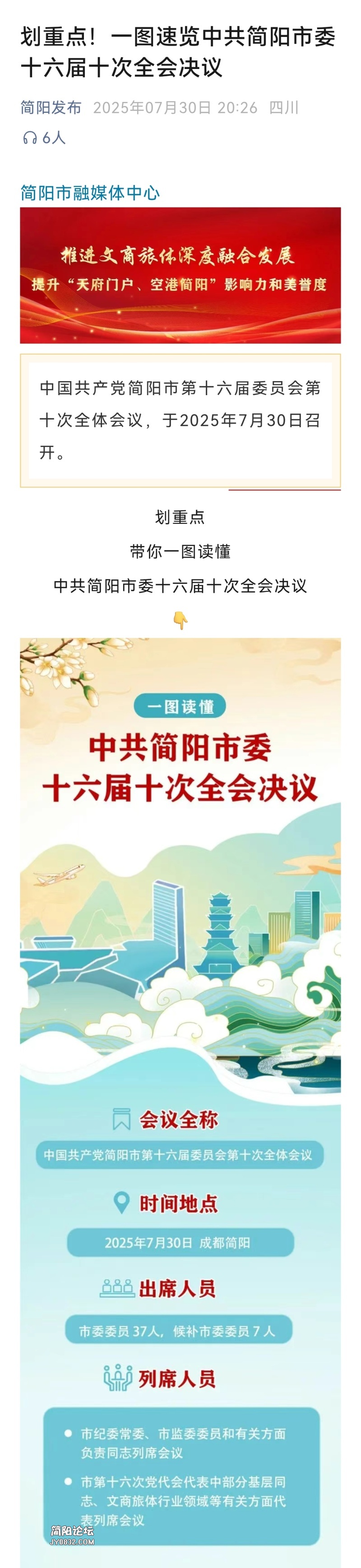Image resolution: width=361 pixels, height=1568 pixels.
Task: View the 一图读懂 infographic image
Action: 180,913
